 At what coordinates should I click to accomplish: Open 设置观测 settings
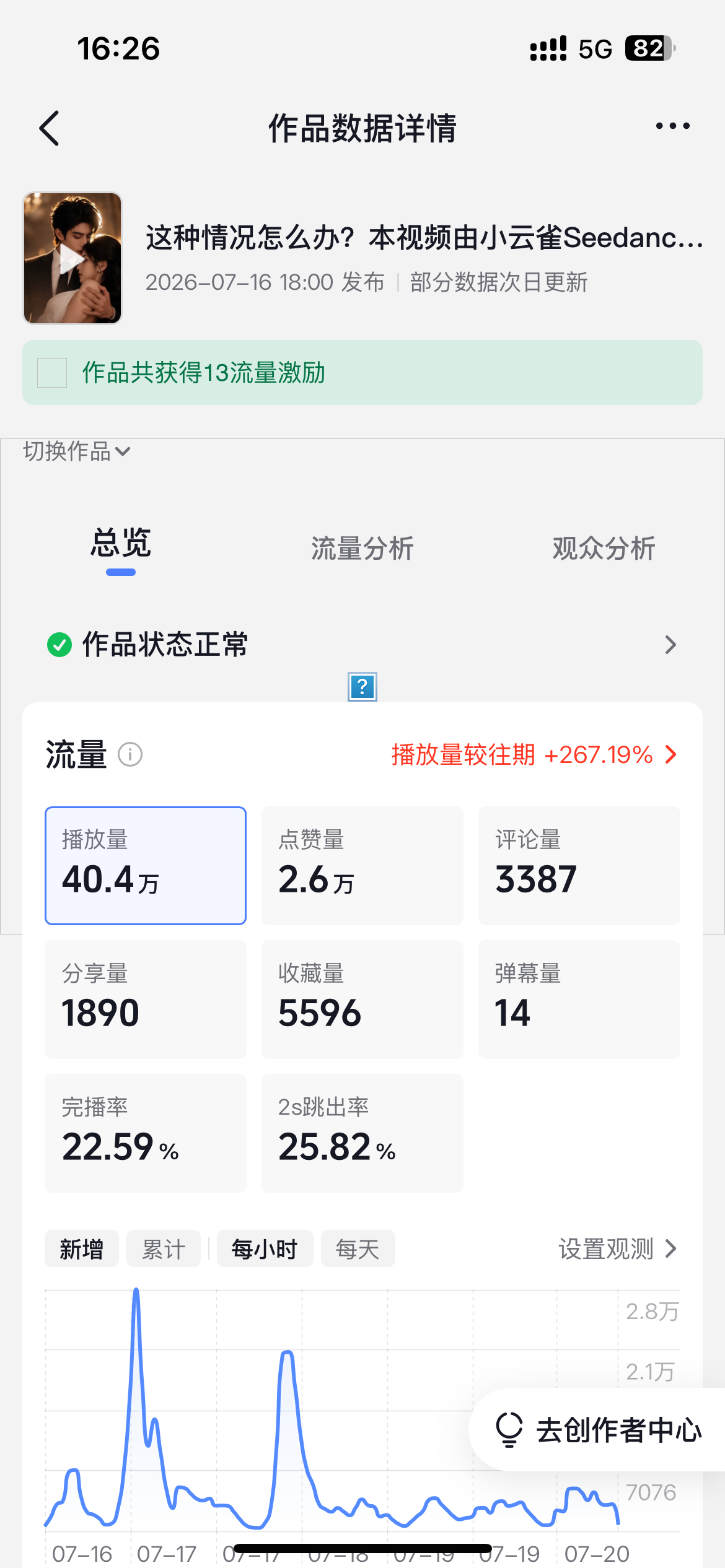[618, 1249]
